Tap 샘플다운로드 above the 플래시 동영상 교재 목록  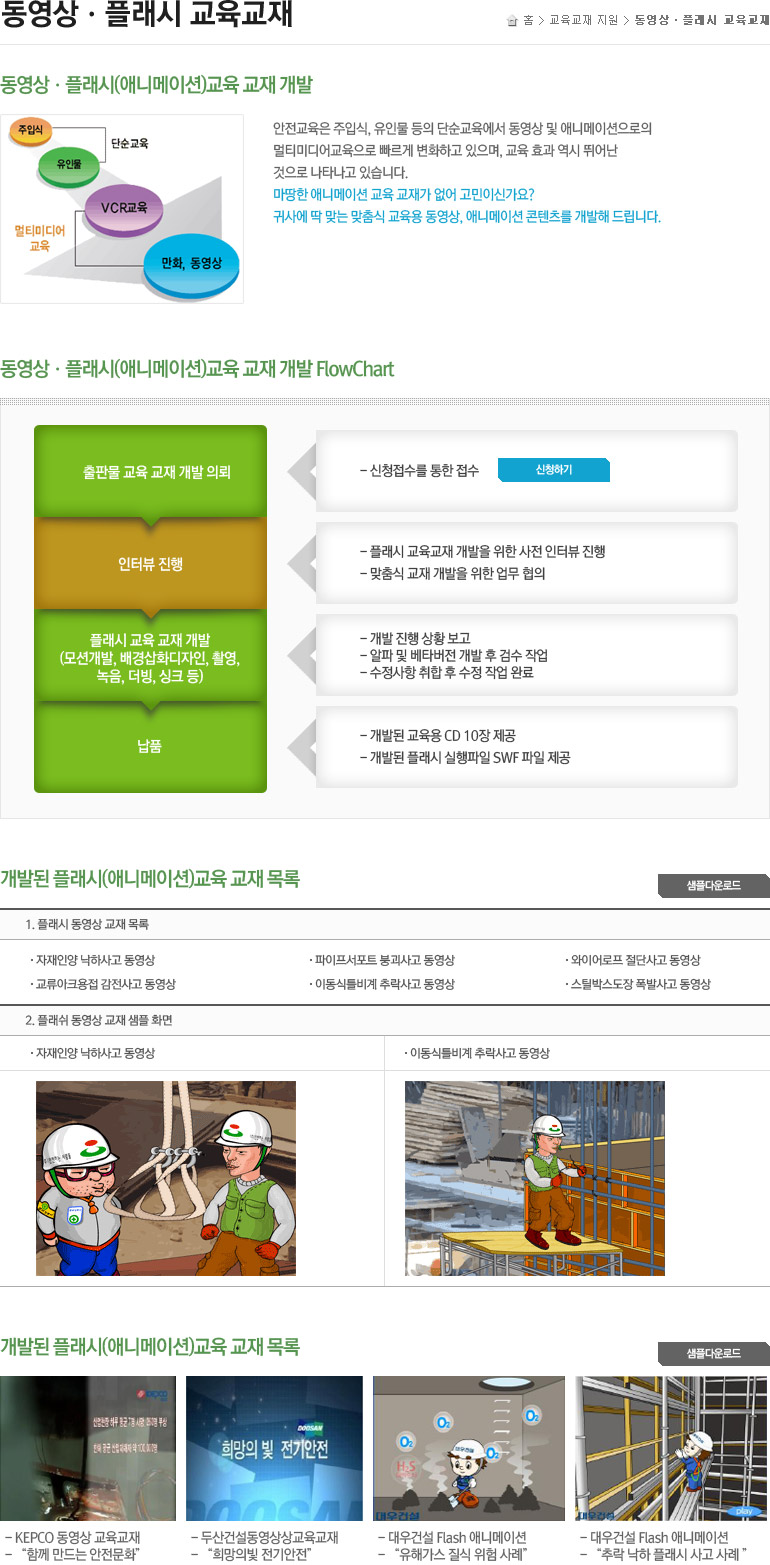(713, 886)
